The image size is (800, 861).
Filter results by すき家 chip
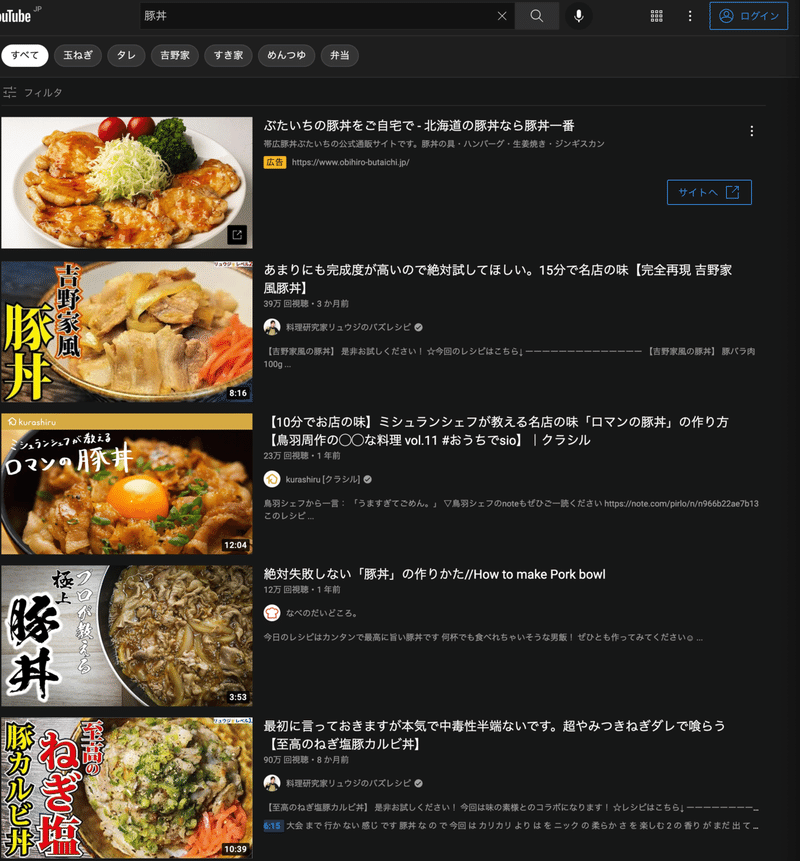(x=228, y=56)
